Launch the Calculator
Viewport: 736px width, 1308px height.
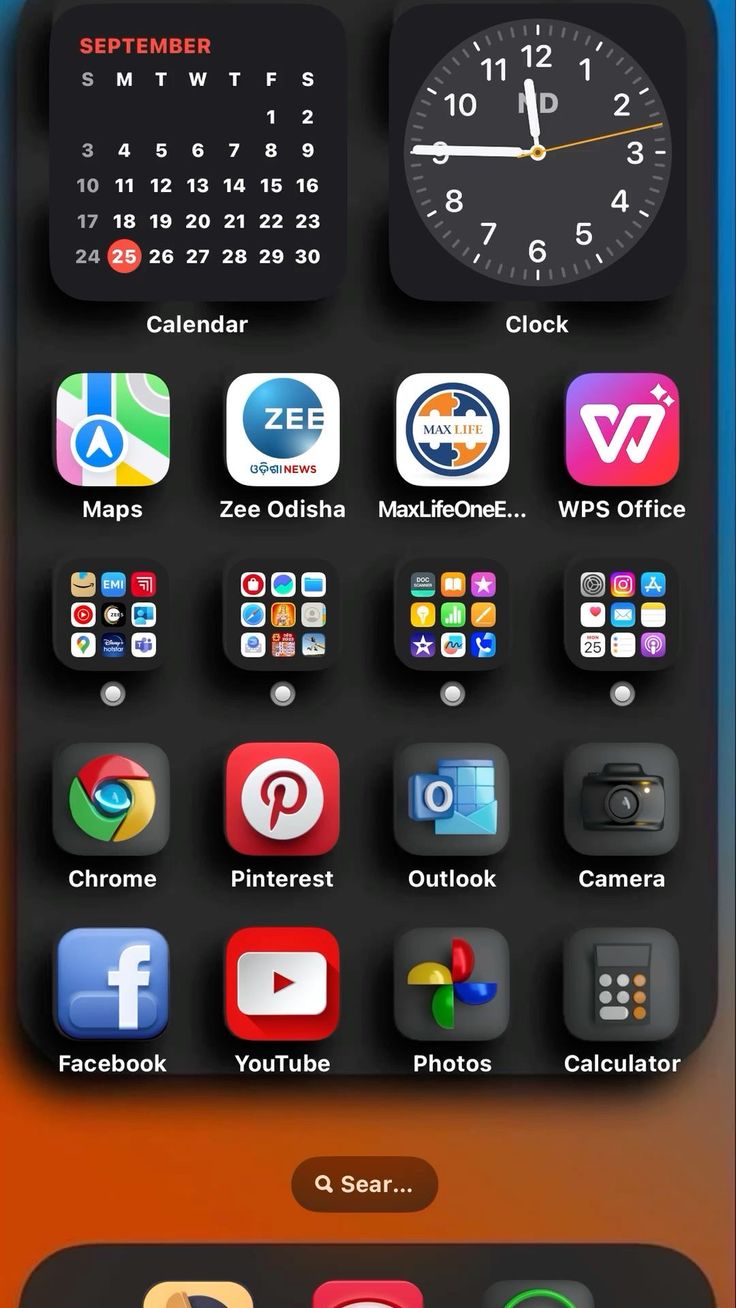coord(622,984)
